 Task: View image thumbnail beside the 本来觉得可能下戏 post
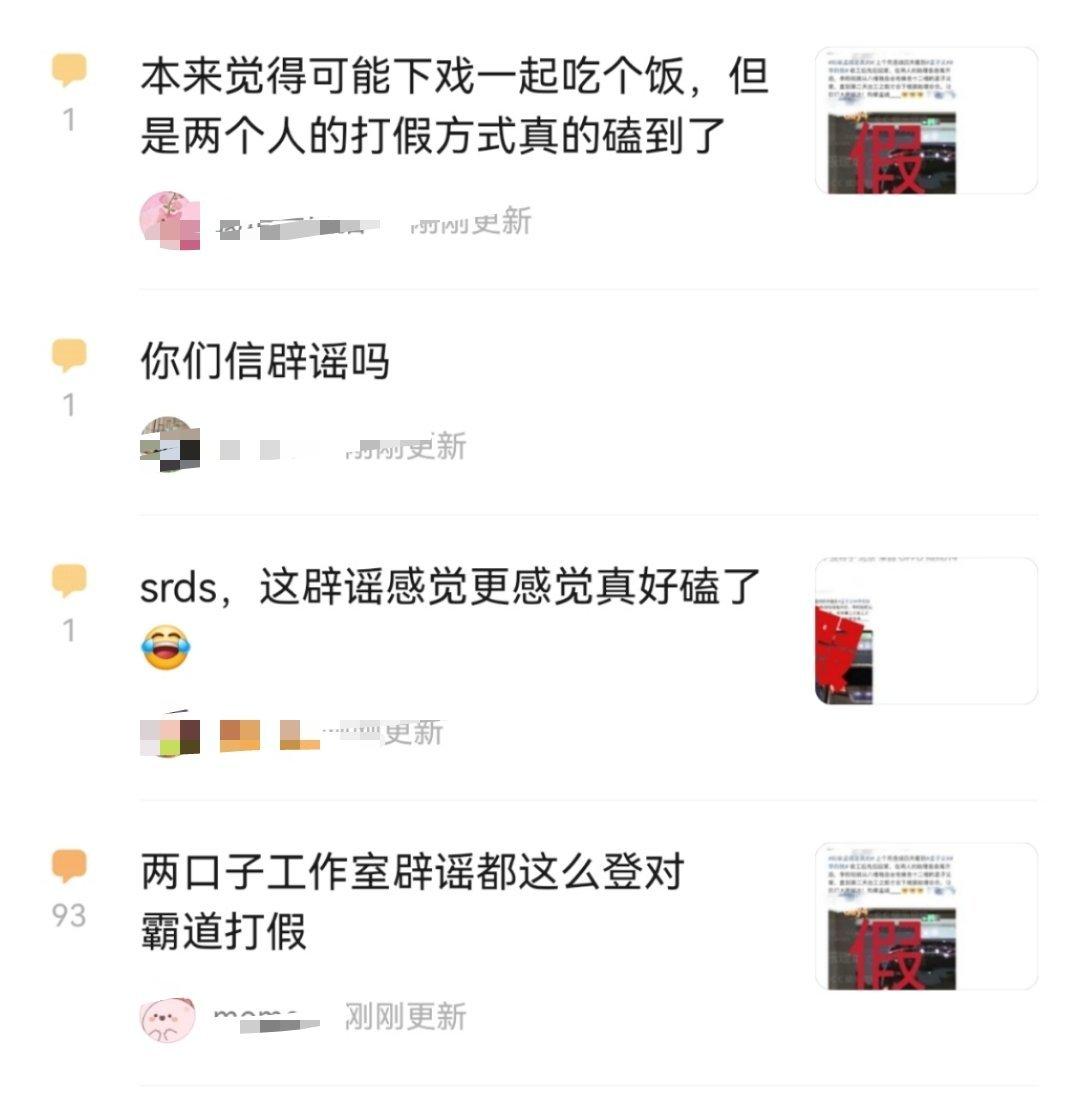pos(926,120)
